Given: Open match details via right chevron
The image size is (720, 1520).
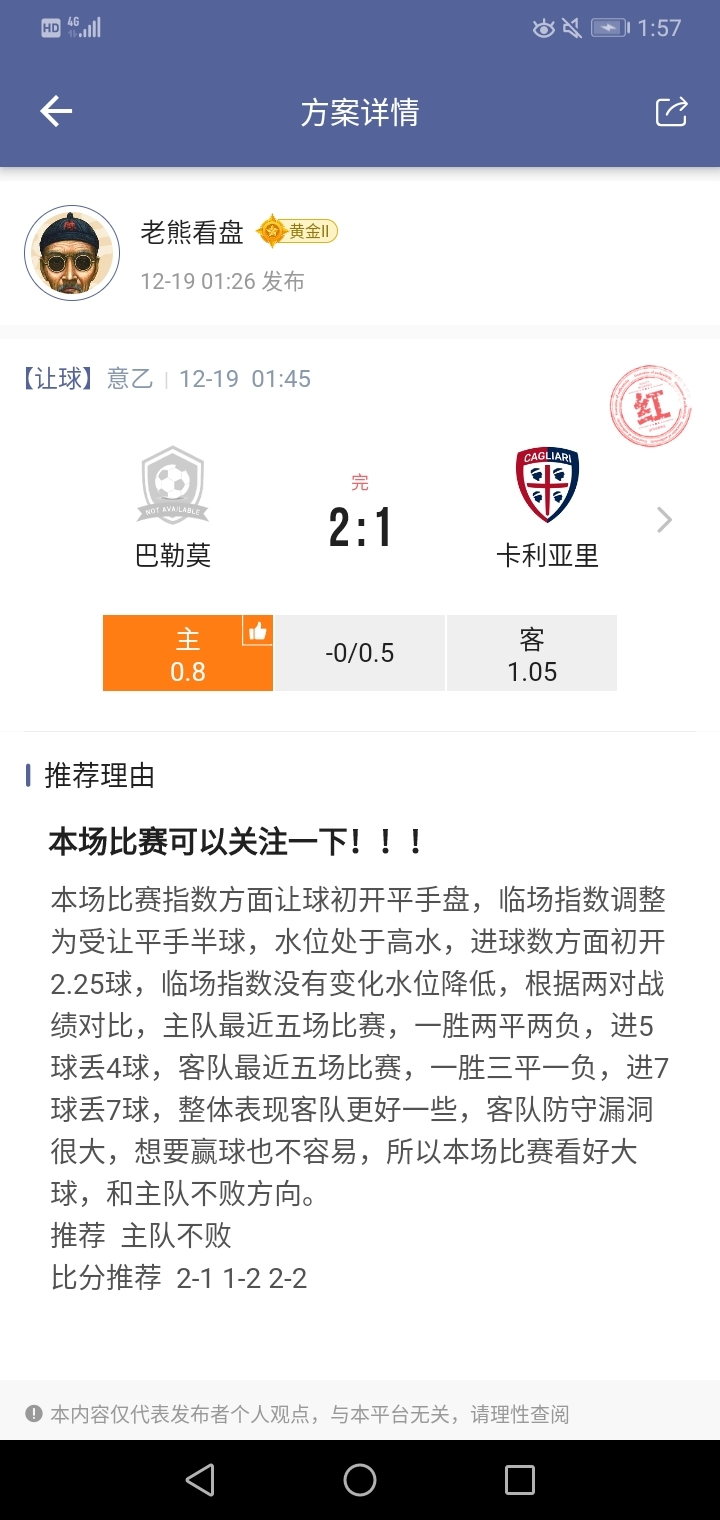Looking at the screenshot, I should click(664, 520).
